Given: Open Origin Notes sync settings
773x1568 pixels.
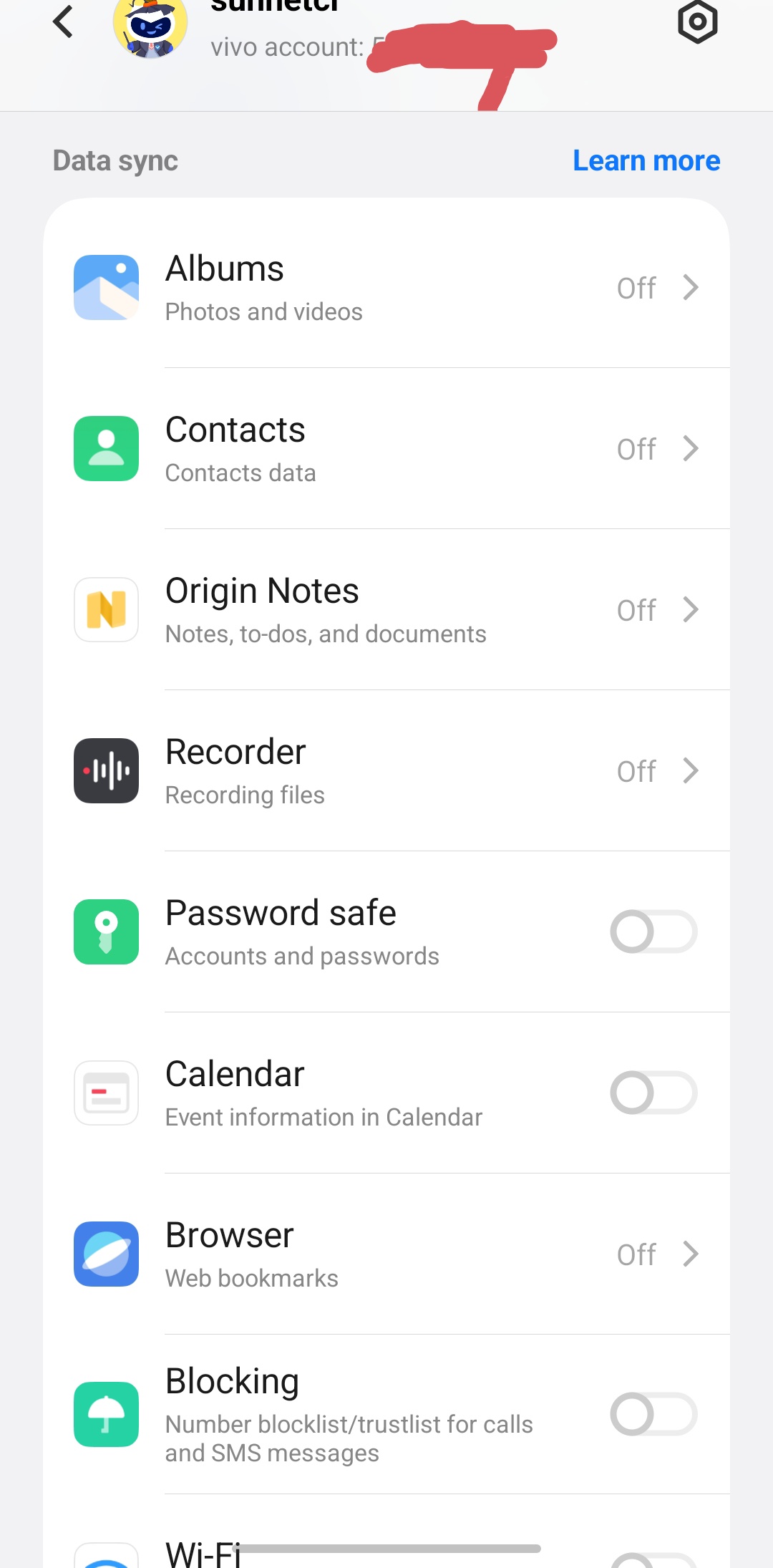Looking at the screenshot, I should point(386,610).
